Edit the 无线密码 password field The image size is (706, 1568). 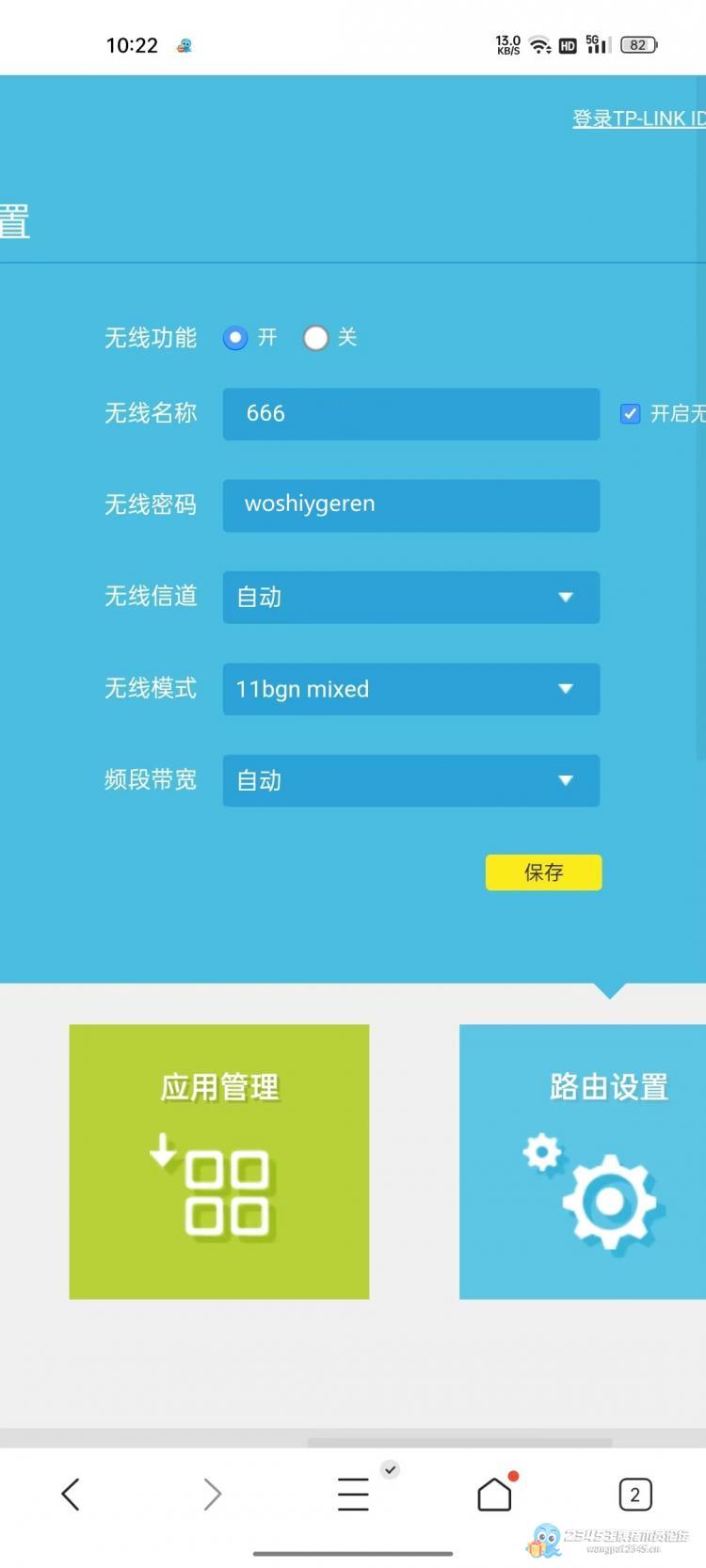(410, 505)
